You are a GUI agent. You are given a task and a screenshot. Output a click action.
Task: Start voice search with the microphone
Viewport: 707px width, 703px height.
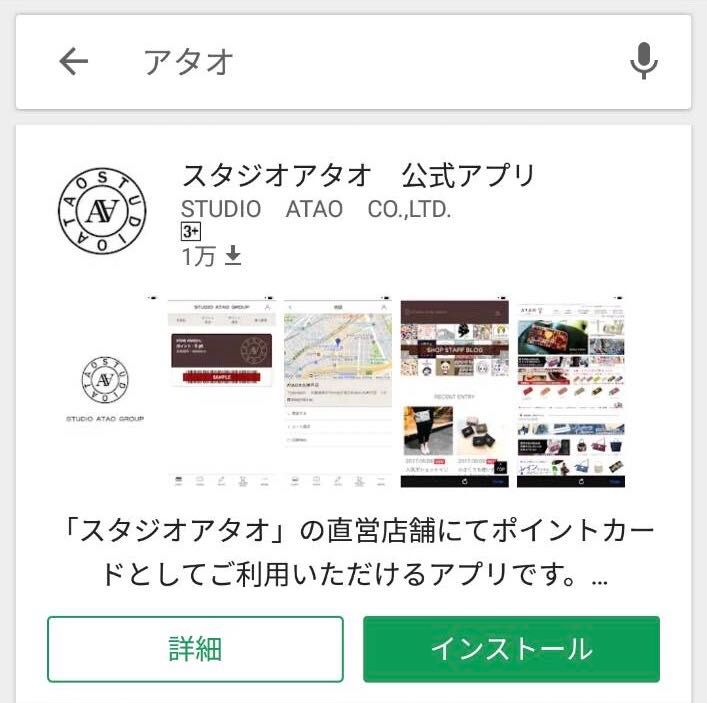point(644,62)
